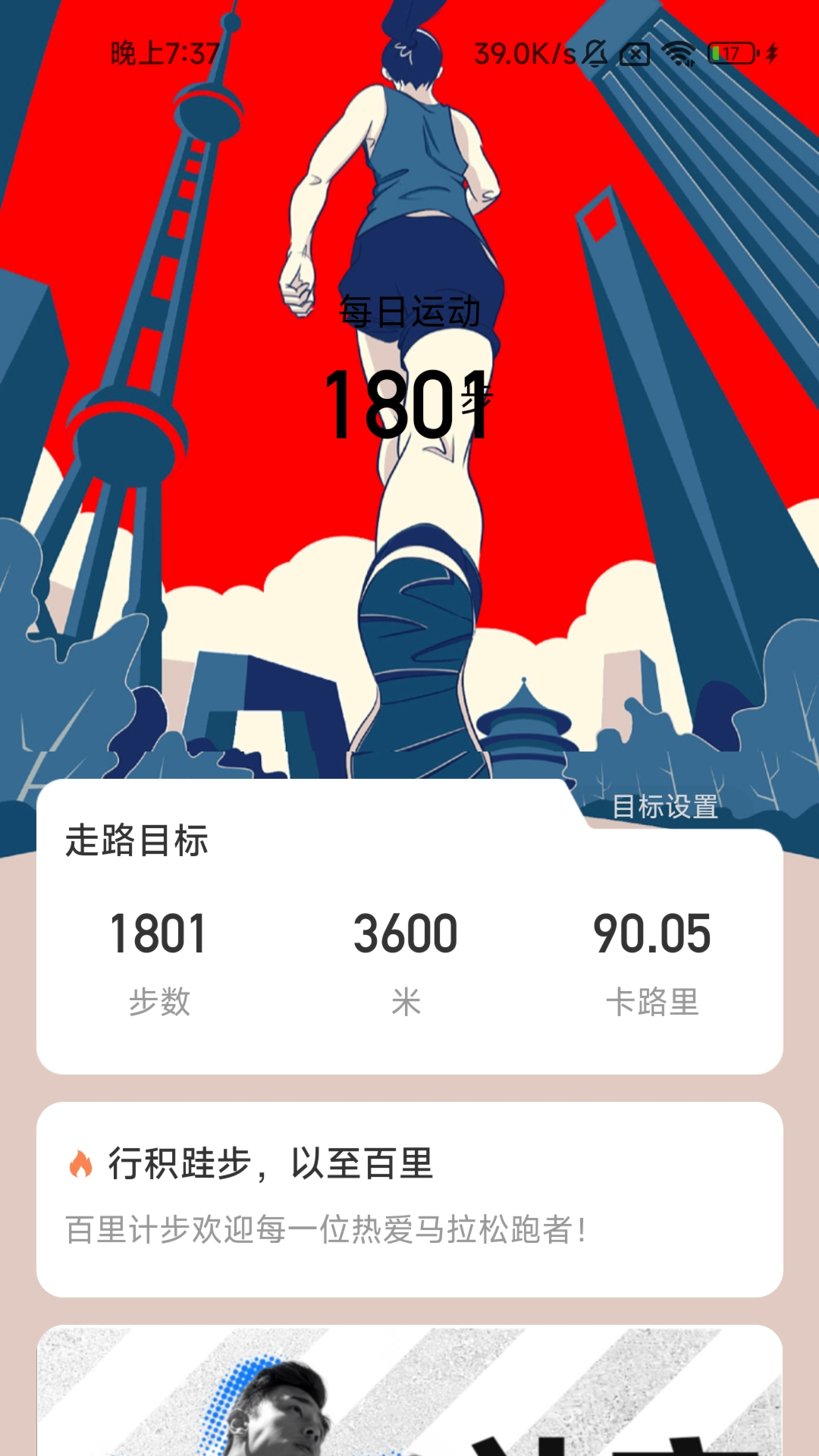Image resolution: width=819 pixels, height=1456 pixels.
Task: Tap the 每日运动 heading
Action: 409,312
